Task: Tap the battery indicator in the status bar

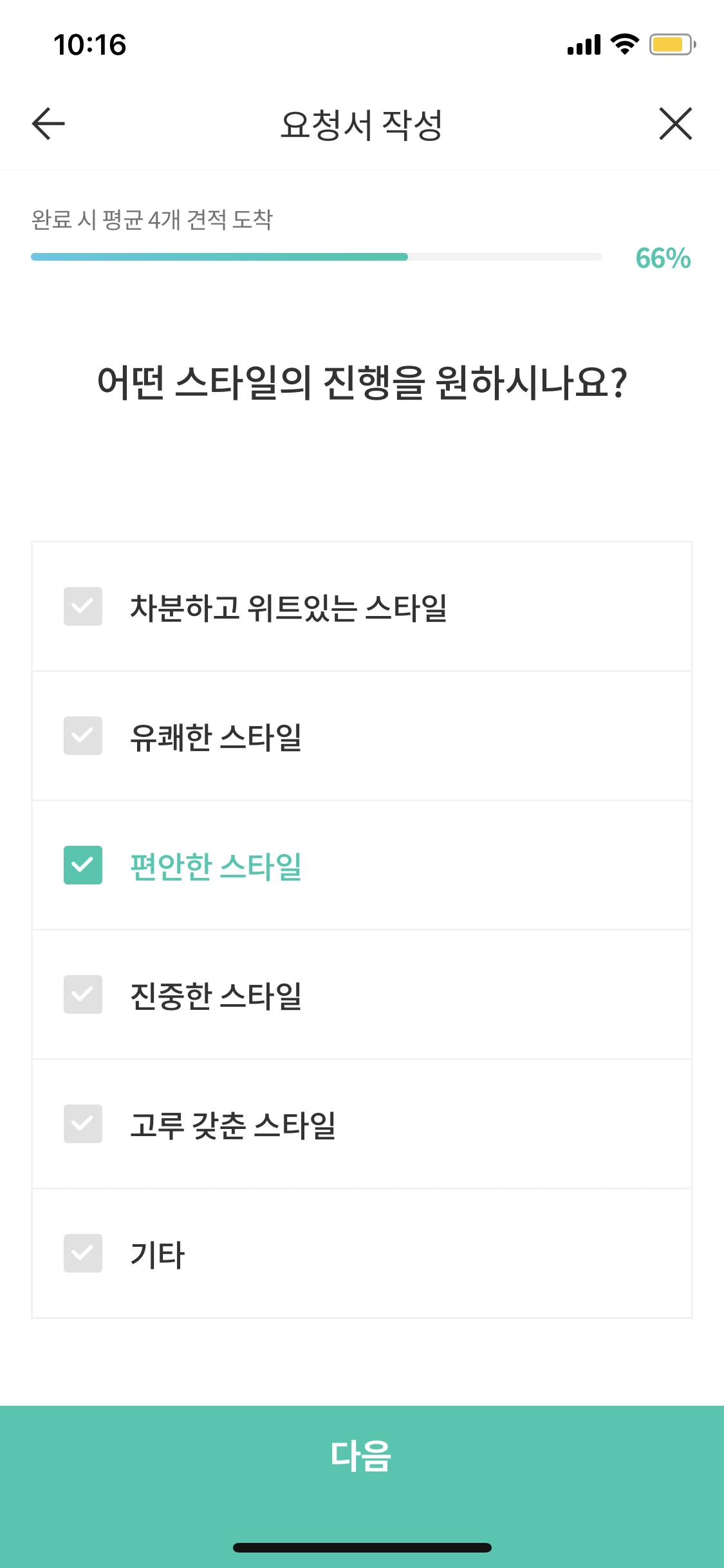Action: tap(669, 44)
